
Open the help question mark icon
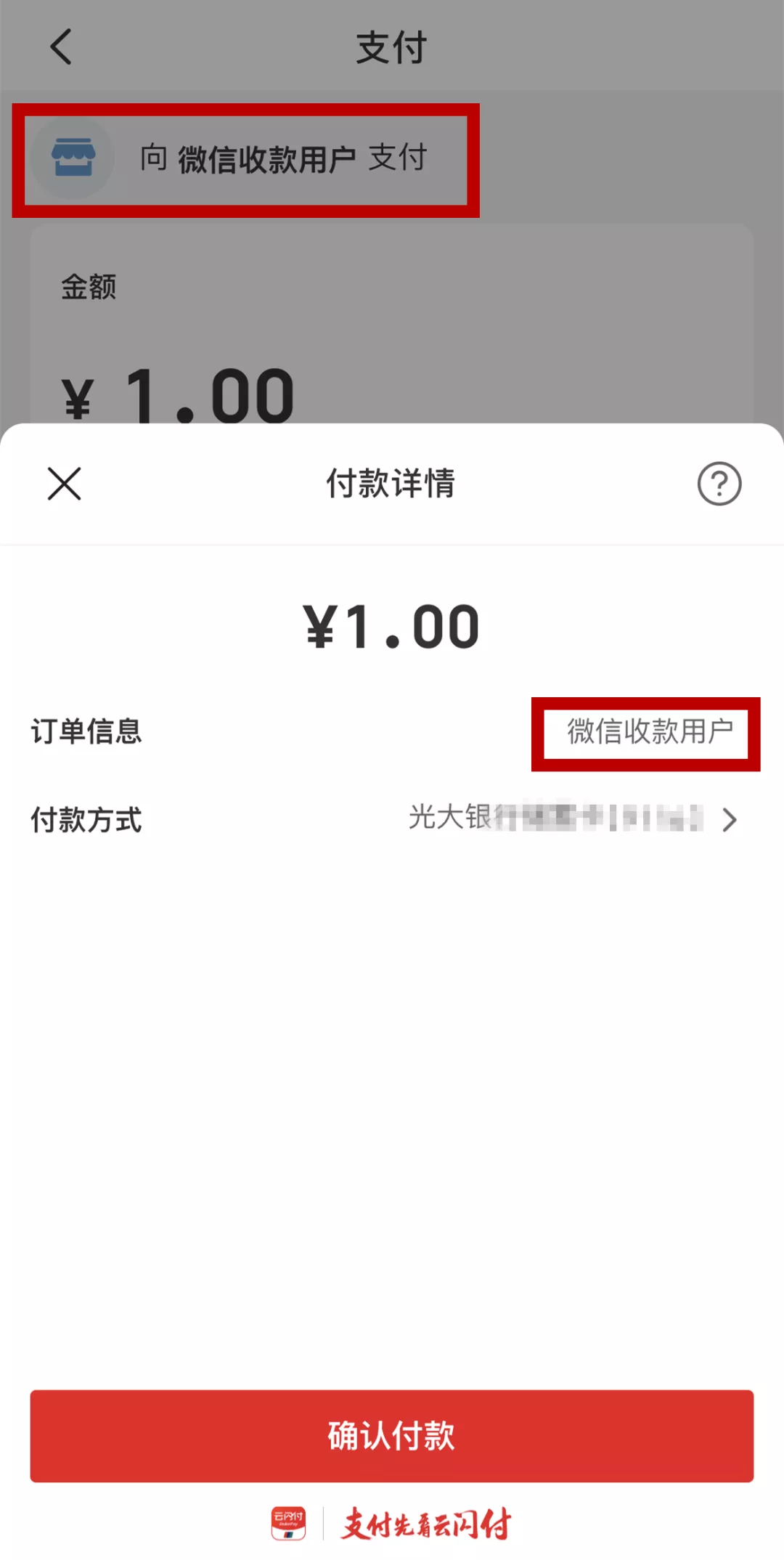(x=718, y=485)
